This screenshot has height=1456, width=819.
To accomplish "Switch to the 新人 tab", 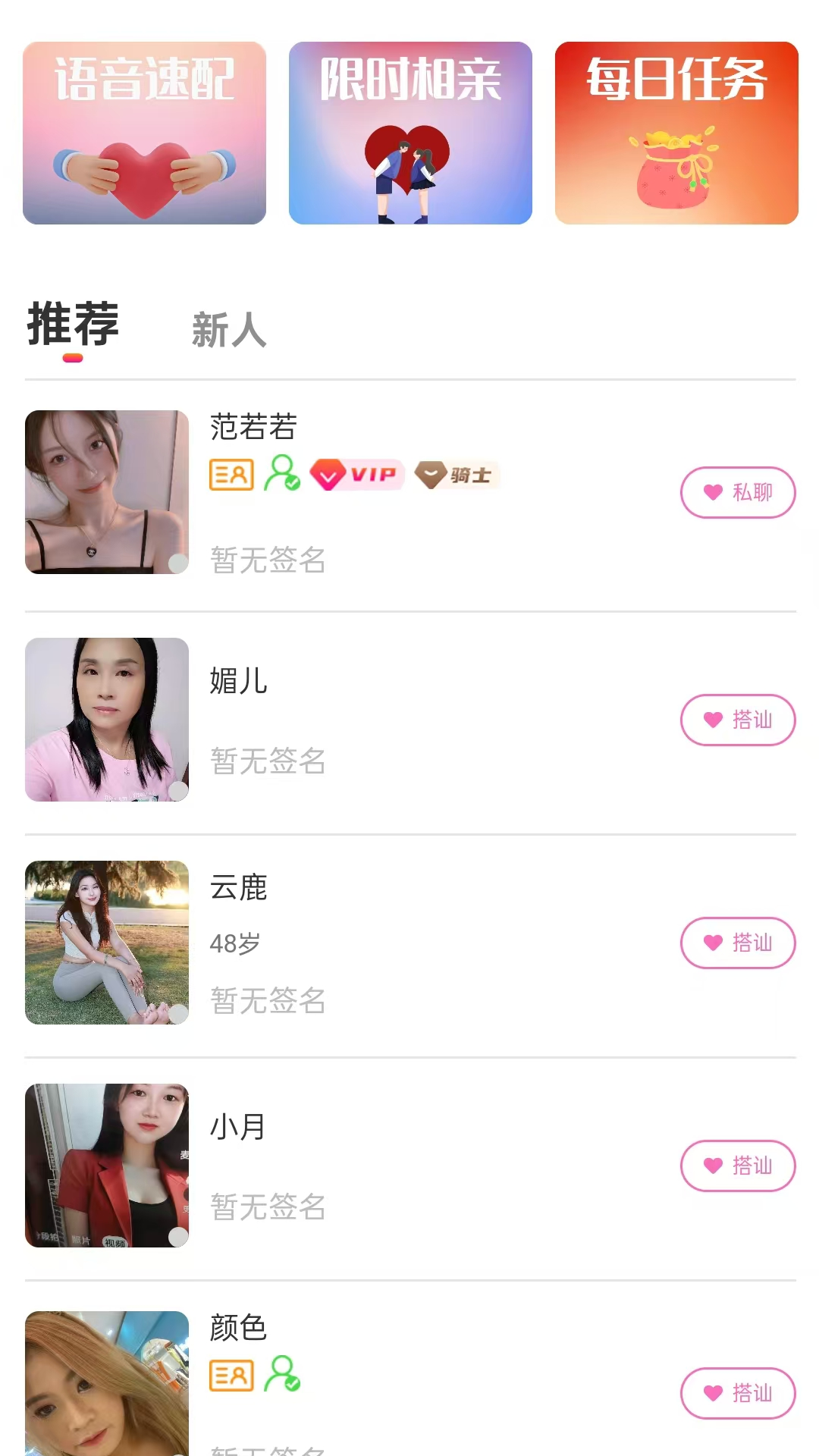I will pos(229,331).
